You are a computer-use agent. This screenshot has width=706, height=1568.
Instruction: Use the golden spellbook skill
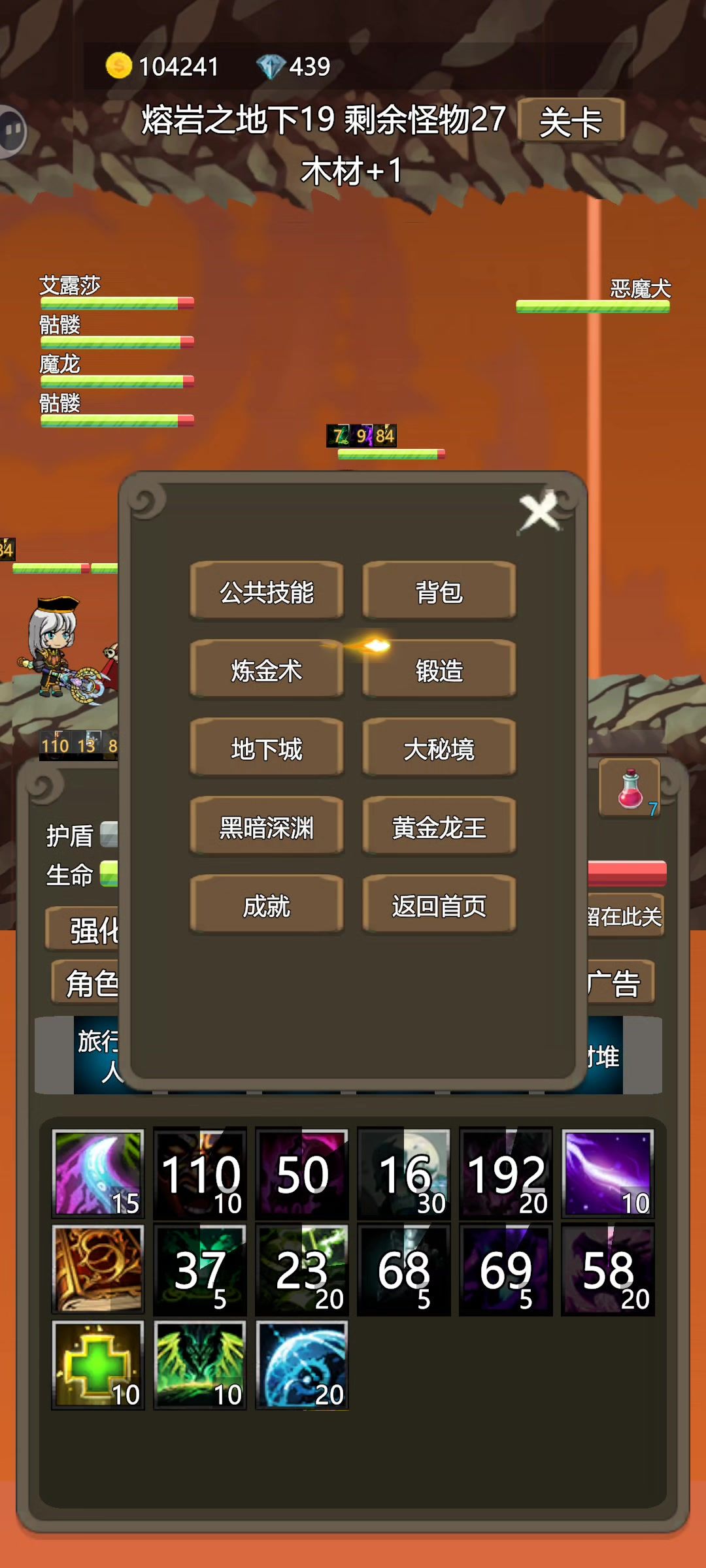tap(98, 1269)
